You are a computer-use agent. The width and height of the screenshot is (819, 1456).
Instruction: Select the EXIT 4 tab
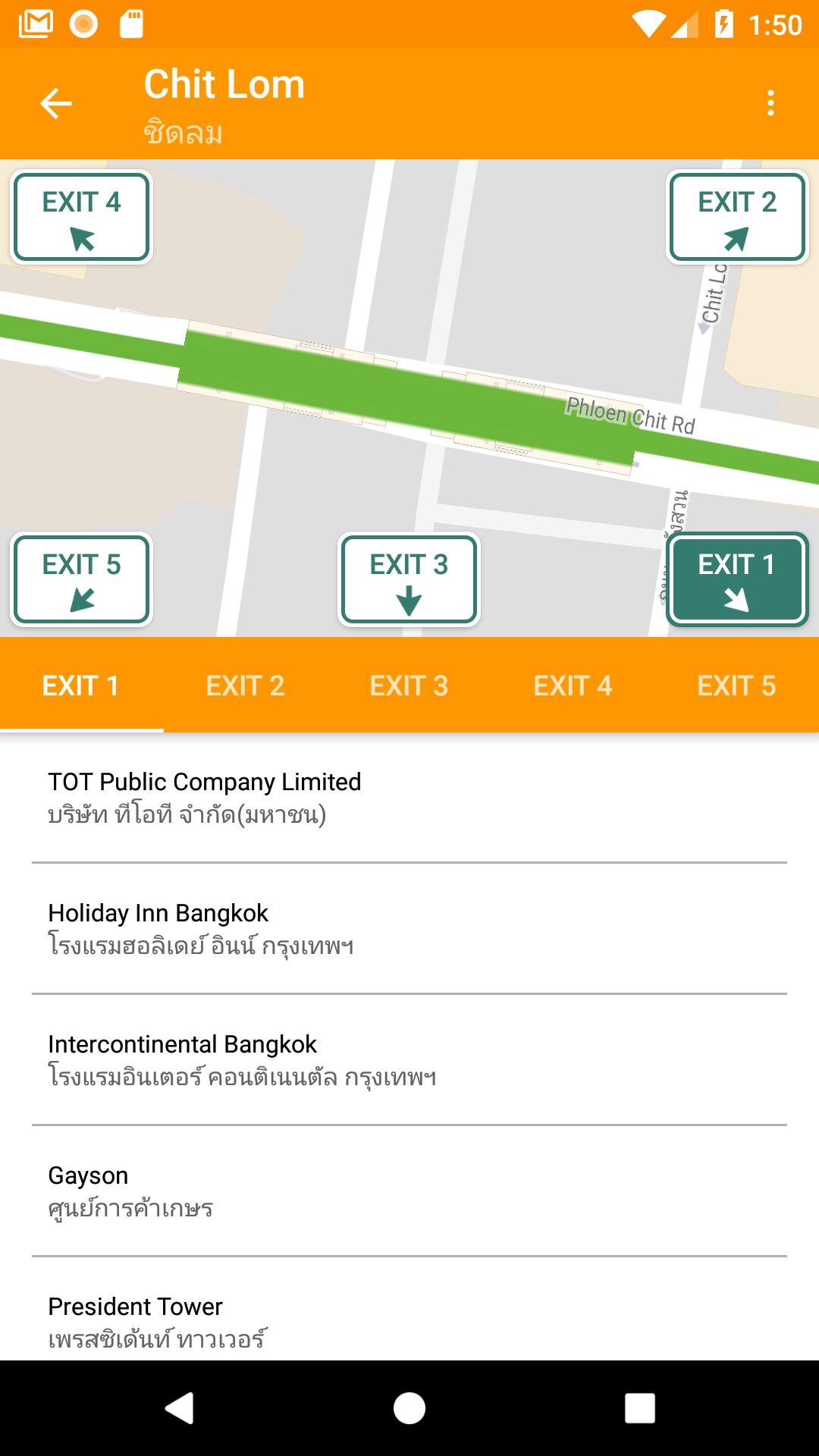573,685
